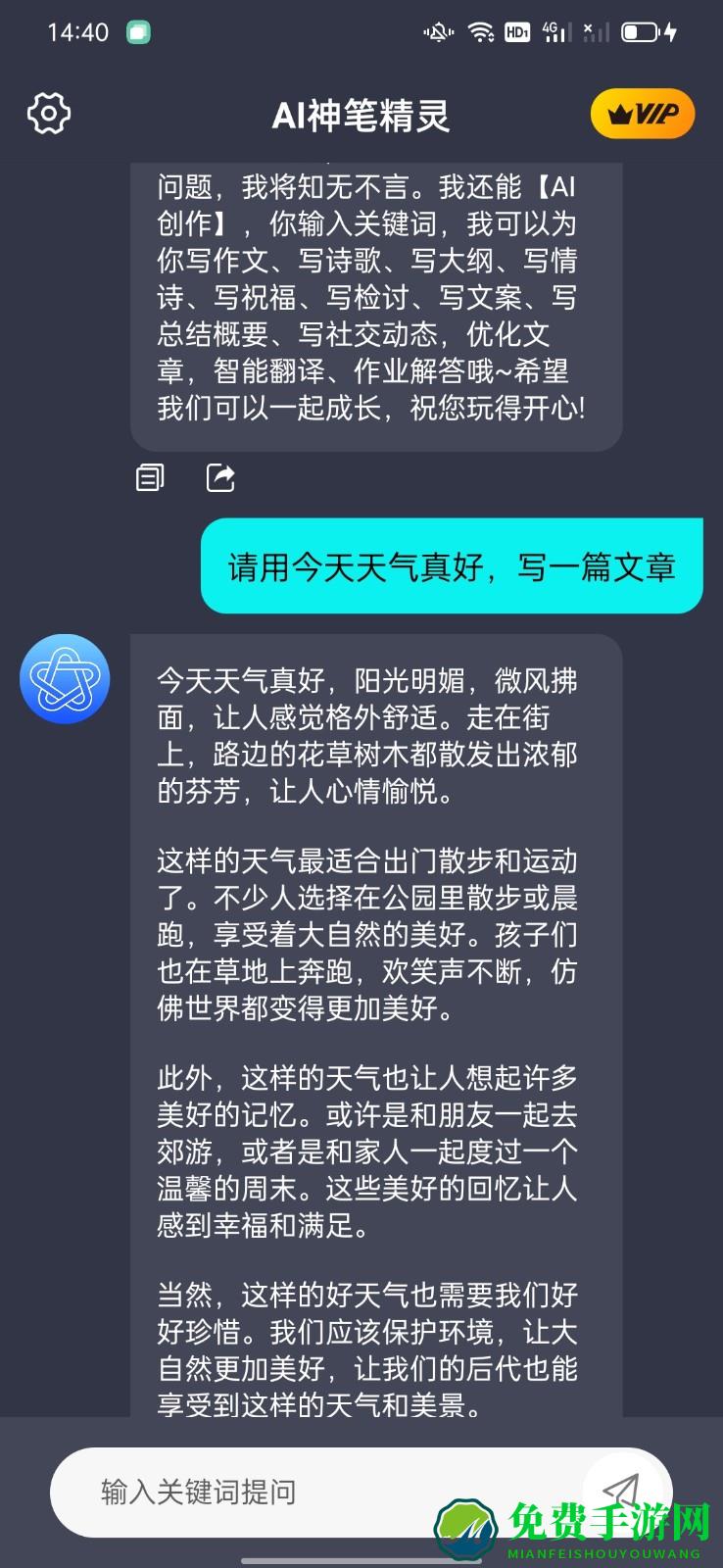
Task: Tap the AI神笔精灵 title
Action: point(361,113)
